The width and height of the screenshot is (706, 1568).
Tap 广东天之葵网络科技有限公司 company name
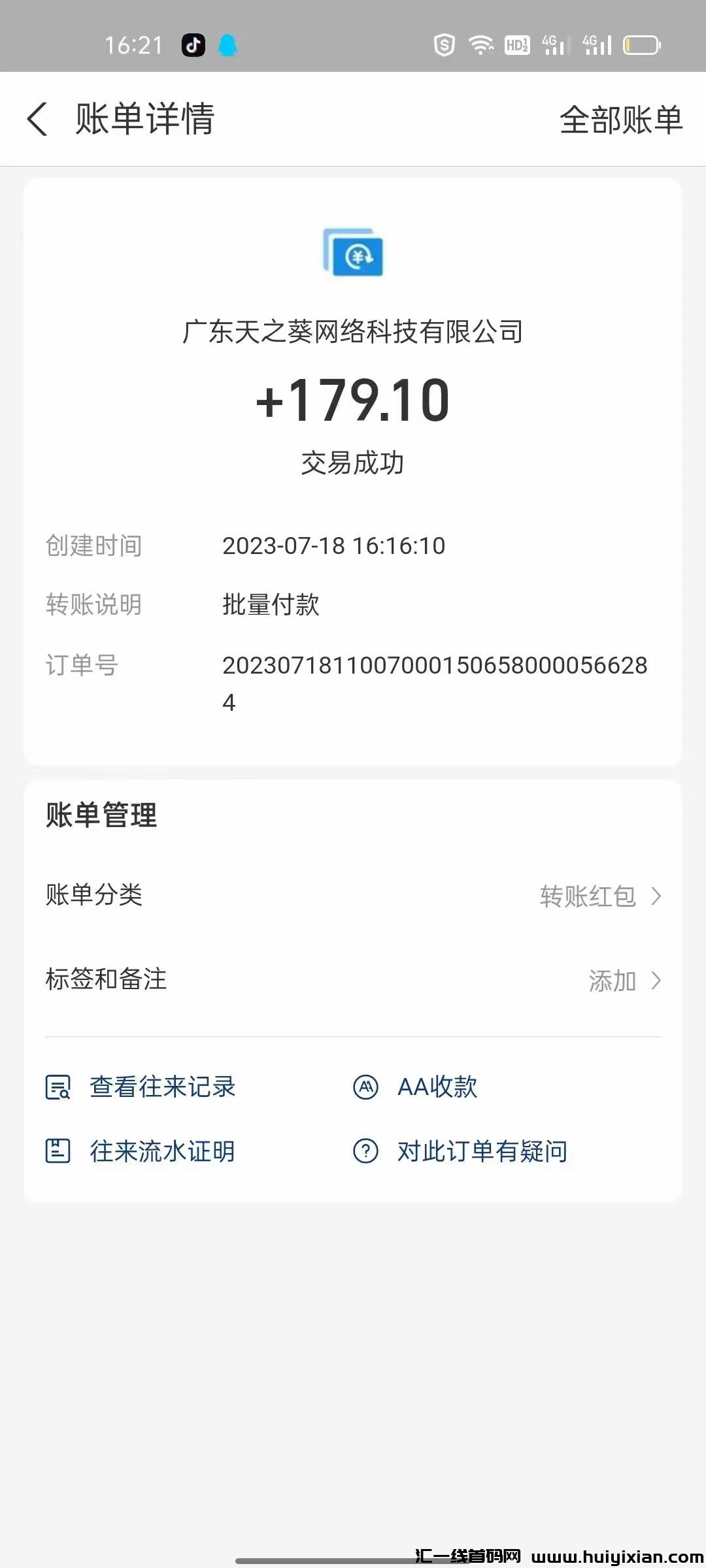click(353, 332)
